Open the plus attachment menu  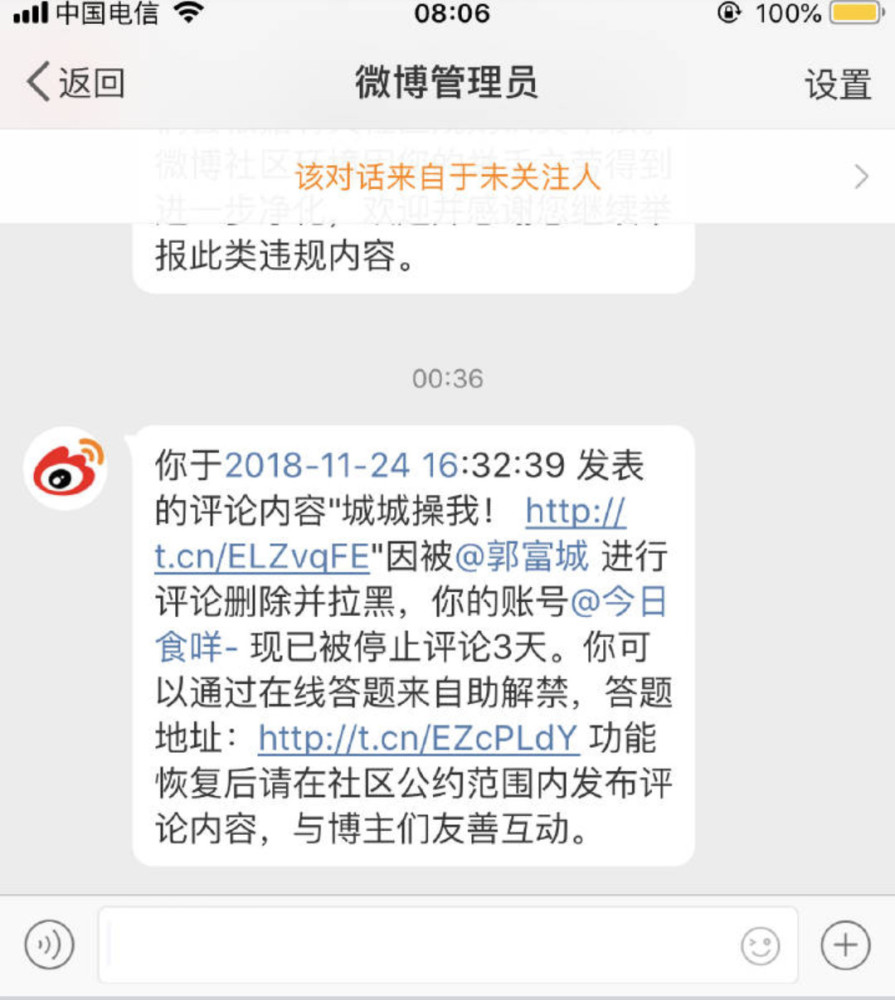846,944
